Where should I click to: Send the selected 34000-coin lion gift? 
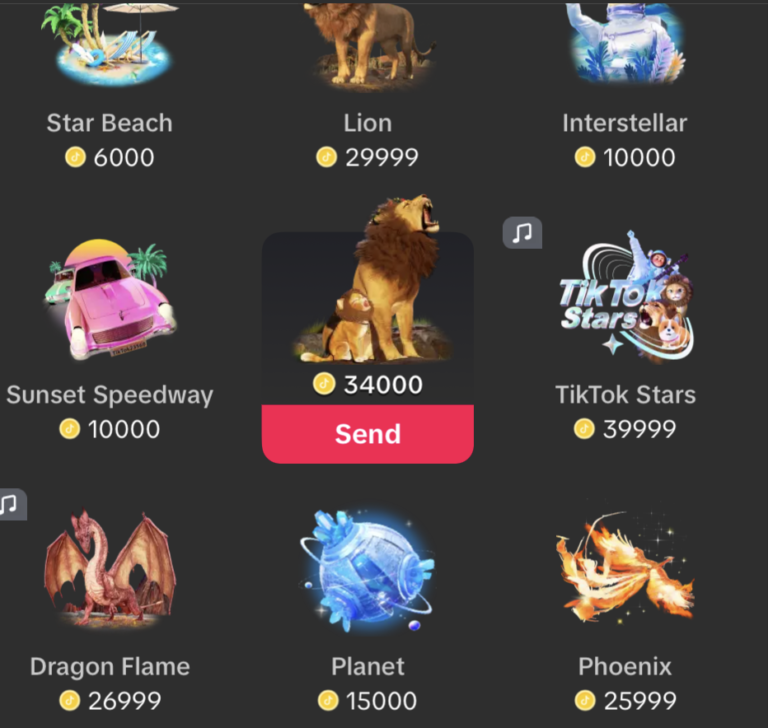click(368, 434)
